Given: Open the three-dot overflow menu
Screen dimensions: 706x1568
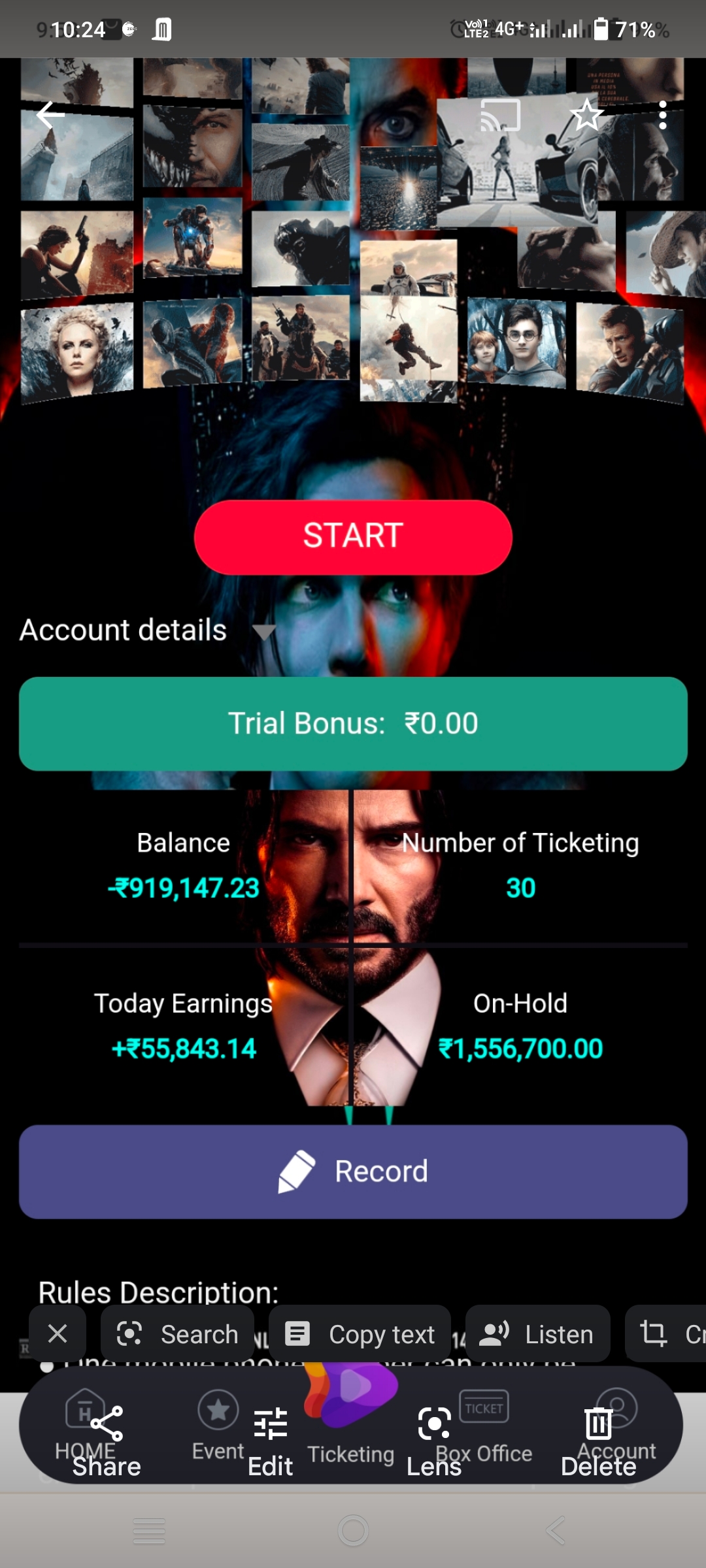Looking at the screenshot, I should point(662,115).
